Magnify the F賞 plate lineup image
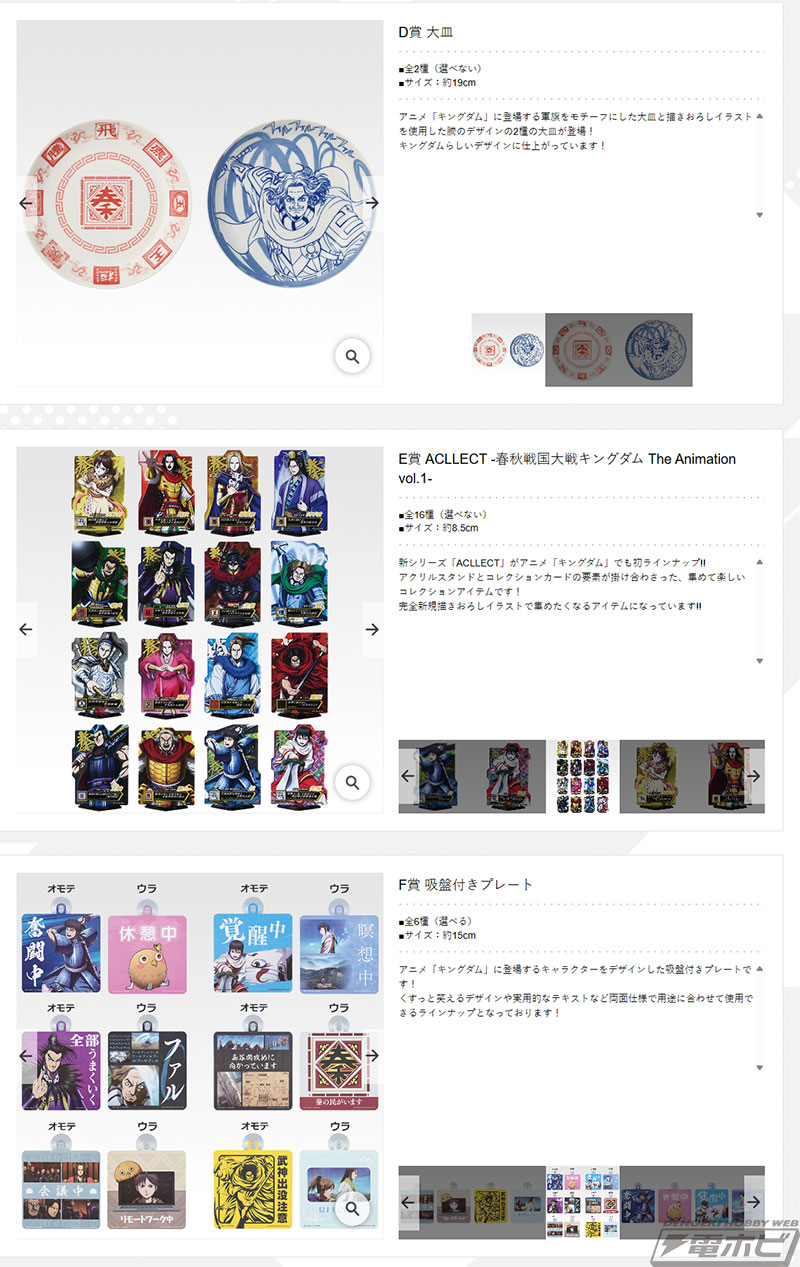 coord(352,1209)
